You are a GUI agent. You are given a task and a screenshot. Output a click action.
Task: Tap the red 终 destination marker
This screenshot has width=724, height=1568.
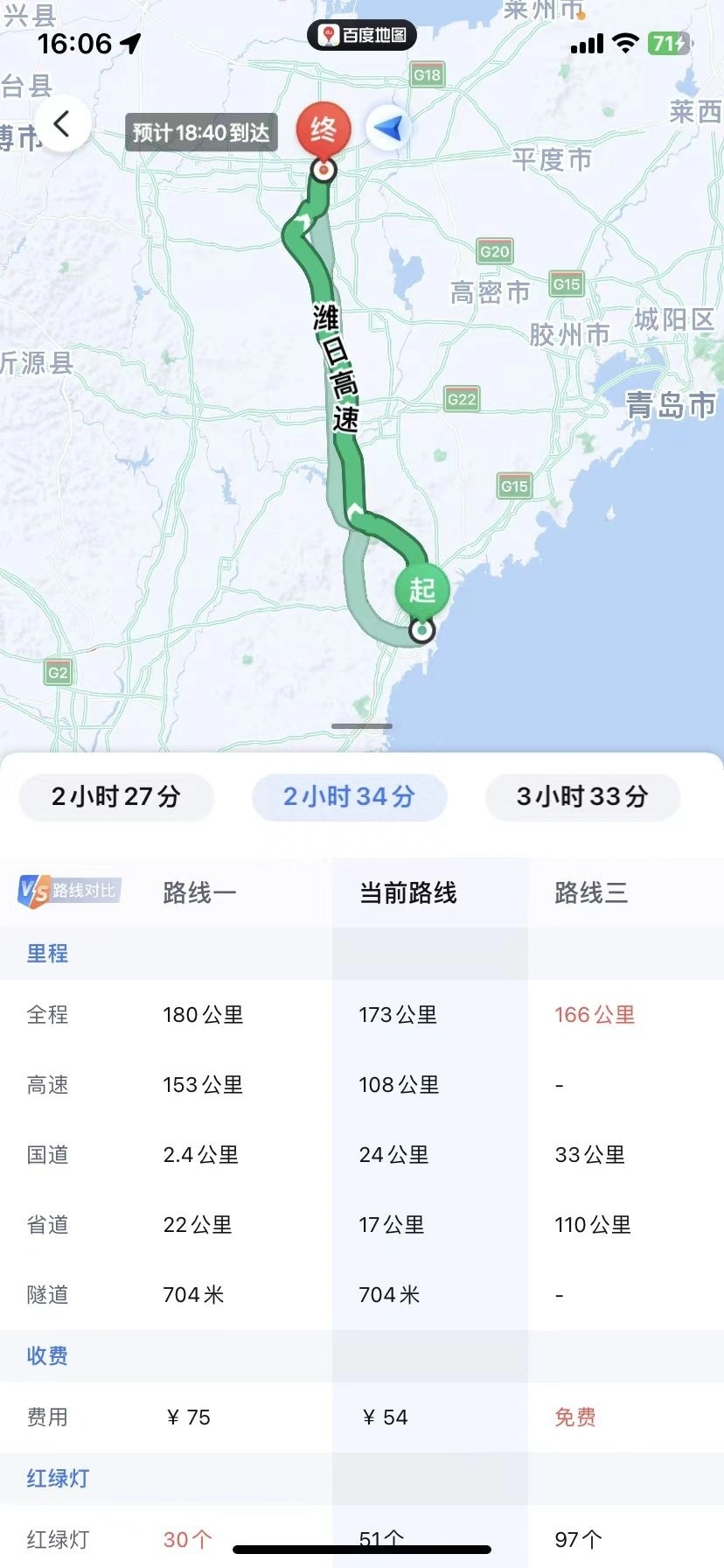(x=324, y=131)
